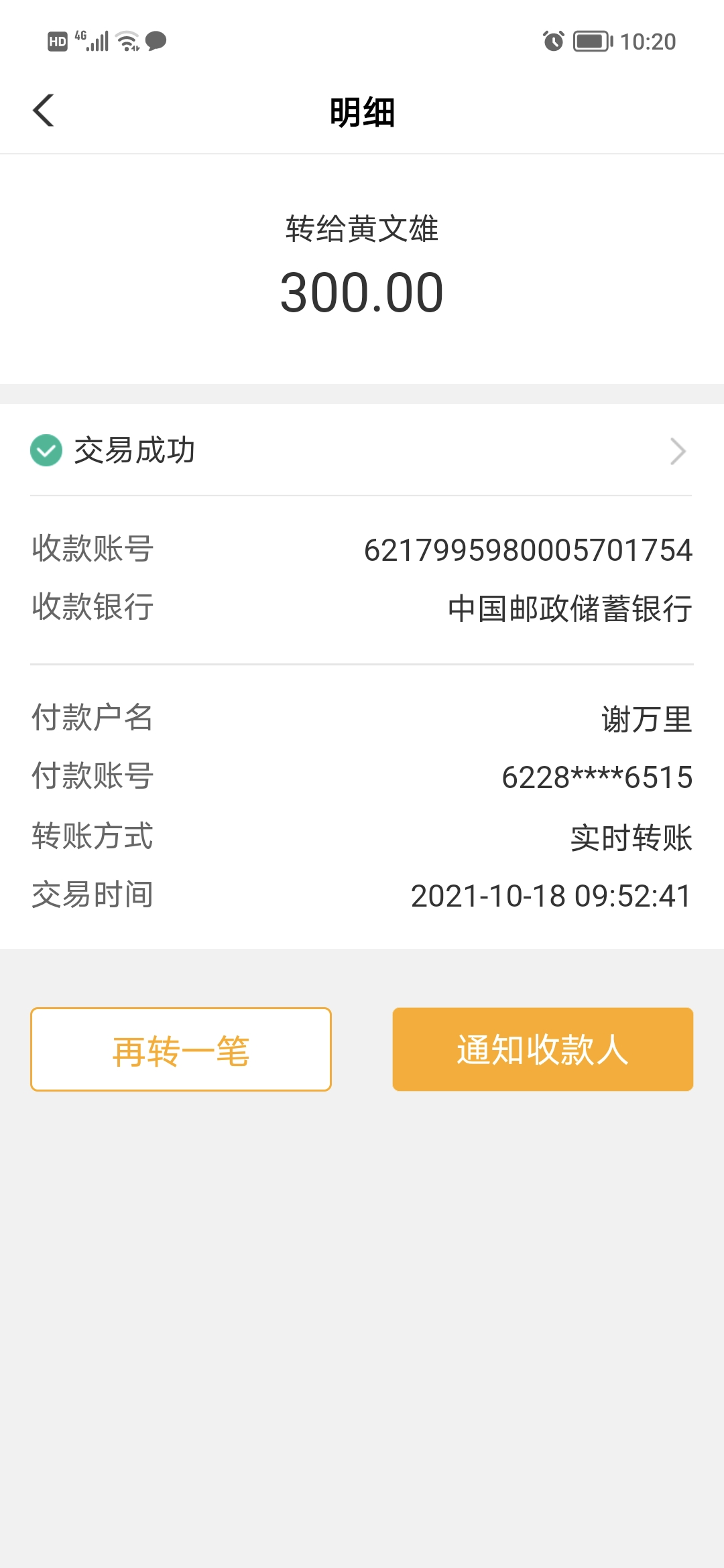724x1568 pixels.
Task: Click the alarm clock icon in status bar
Action: [551, 42]
